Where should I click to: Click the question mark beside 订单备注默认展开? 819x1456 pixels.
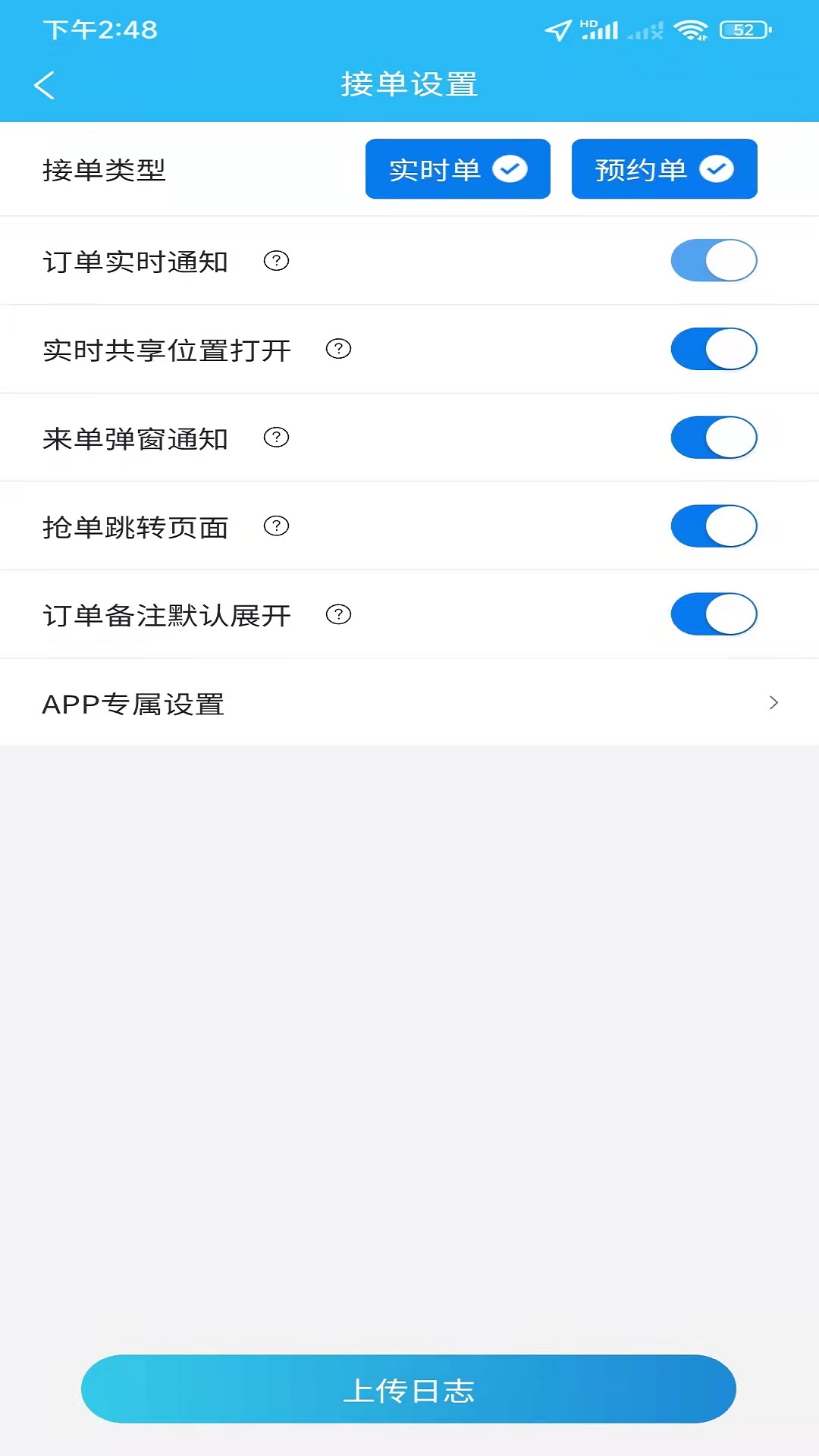pos(340,614)
